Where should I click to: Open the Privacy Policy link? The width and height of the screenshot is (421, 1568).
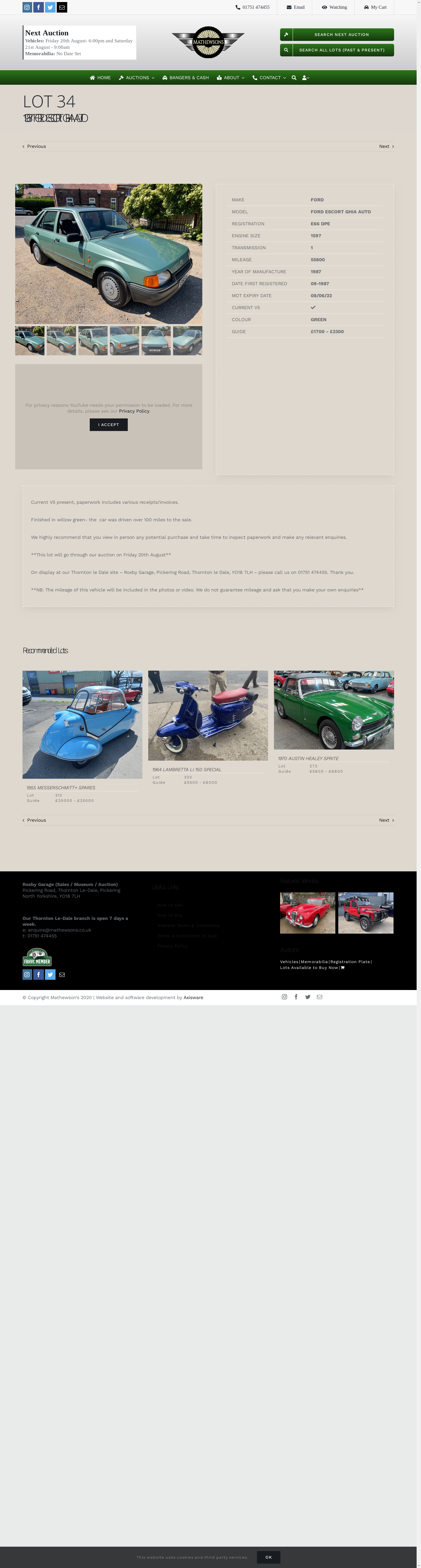tap(134, 411)
